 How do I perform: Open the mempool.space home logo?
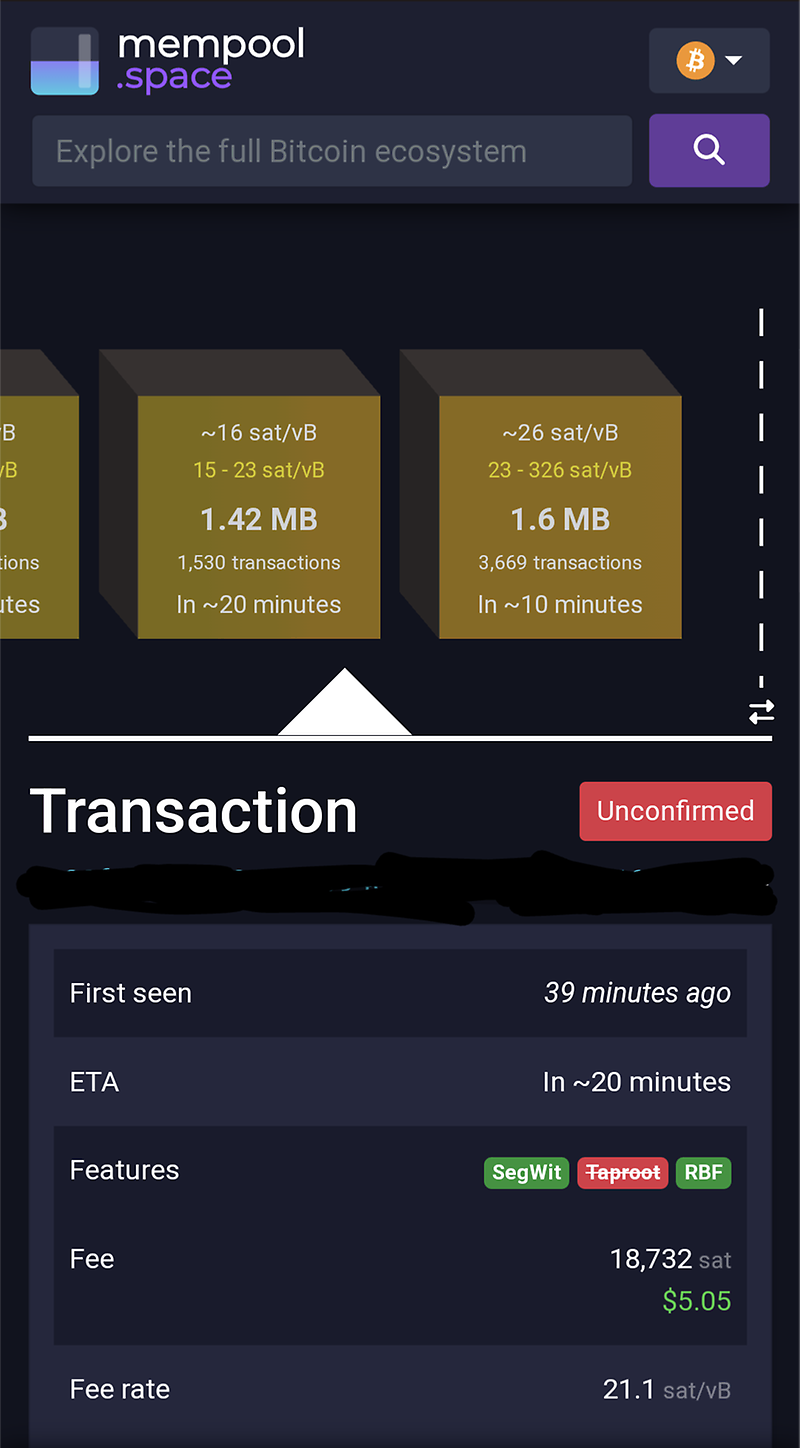(168, 61)
